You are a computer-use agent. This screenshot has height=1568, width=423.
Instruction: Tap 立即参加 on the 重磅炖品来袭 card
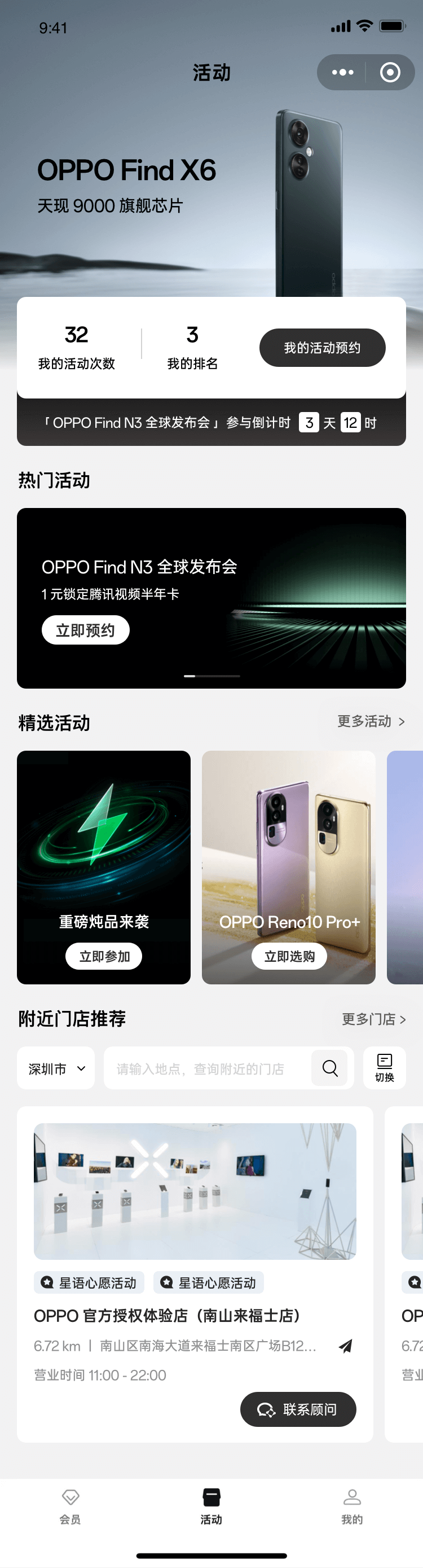(104, 956)
